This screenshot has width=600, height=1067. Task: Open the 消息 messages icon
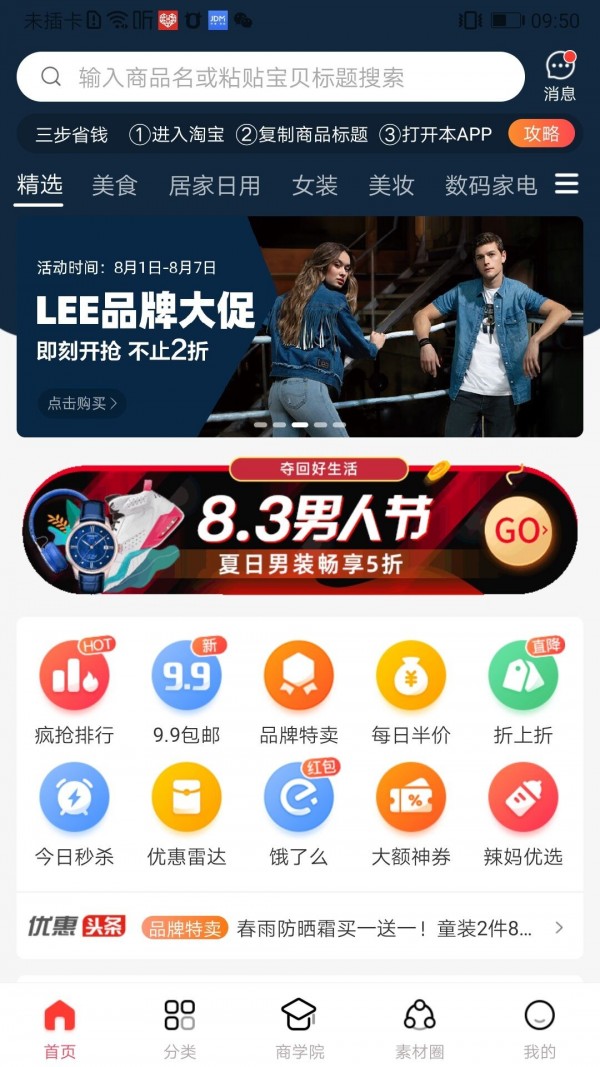click(560, 75)
